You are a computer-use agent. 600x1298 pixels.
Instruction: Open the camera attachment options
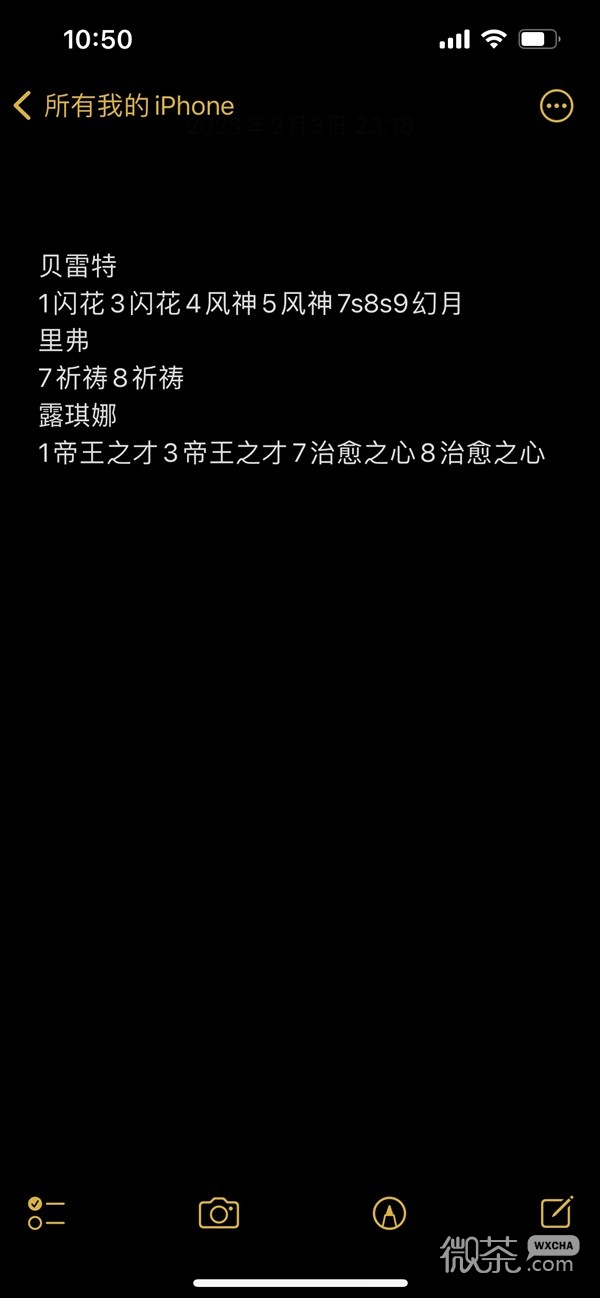pyautogui.click(x=218, y=1213)
